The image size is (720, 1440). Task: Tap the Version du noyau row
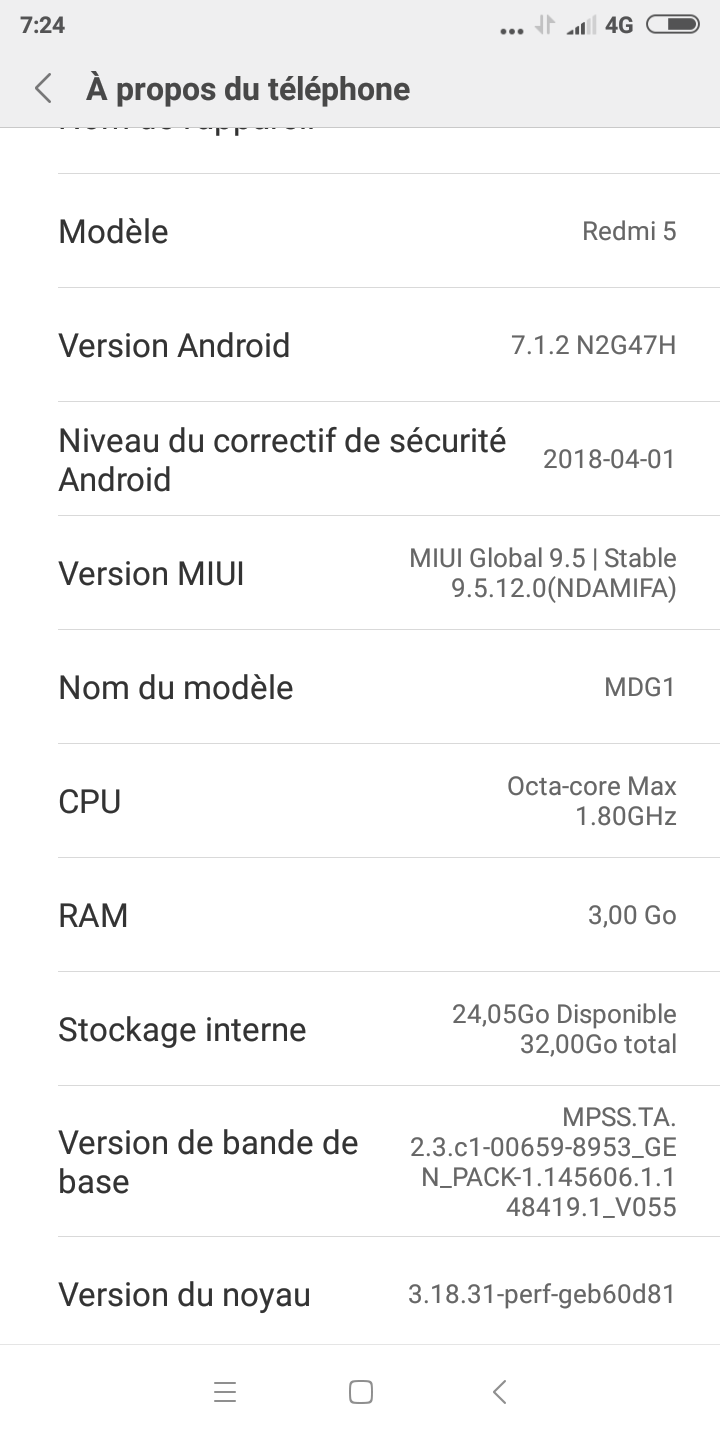point(360,1294)
